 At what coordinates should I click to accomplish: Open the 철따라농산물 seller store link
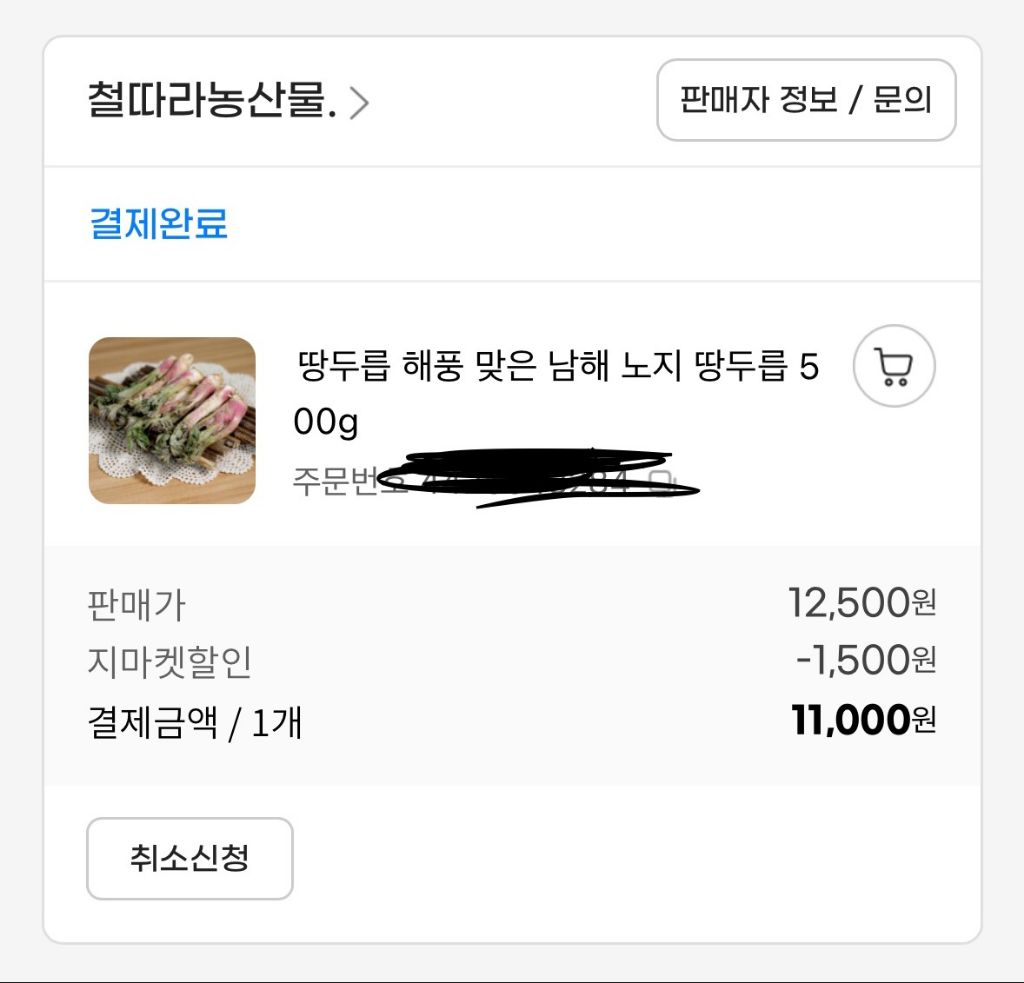point(228,102)
